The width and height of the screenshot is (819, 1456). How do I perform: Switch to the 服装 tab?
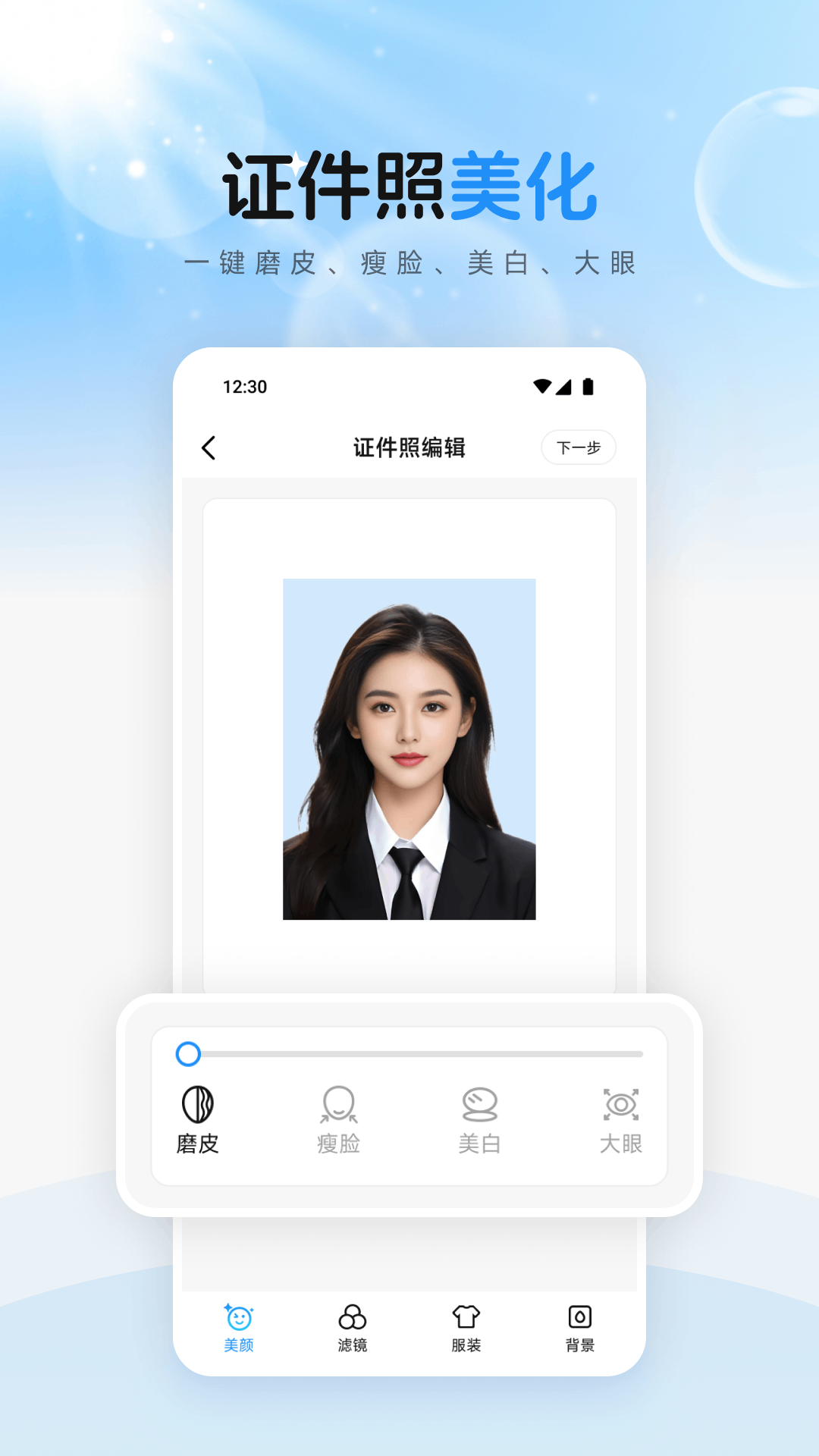point(466,1331)
